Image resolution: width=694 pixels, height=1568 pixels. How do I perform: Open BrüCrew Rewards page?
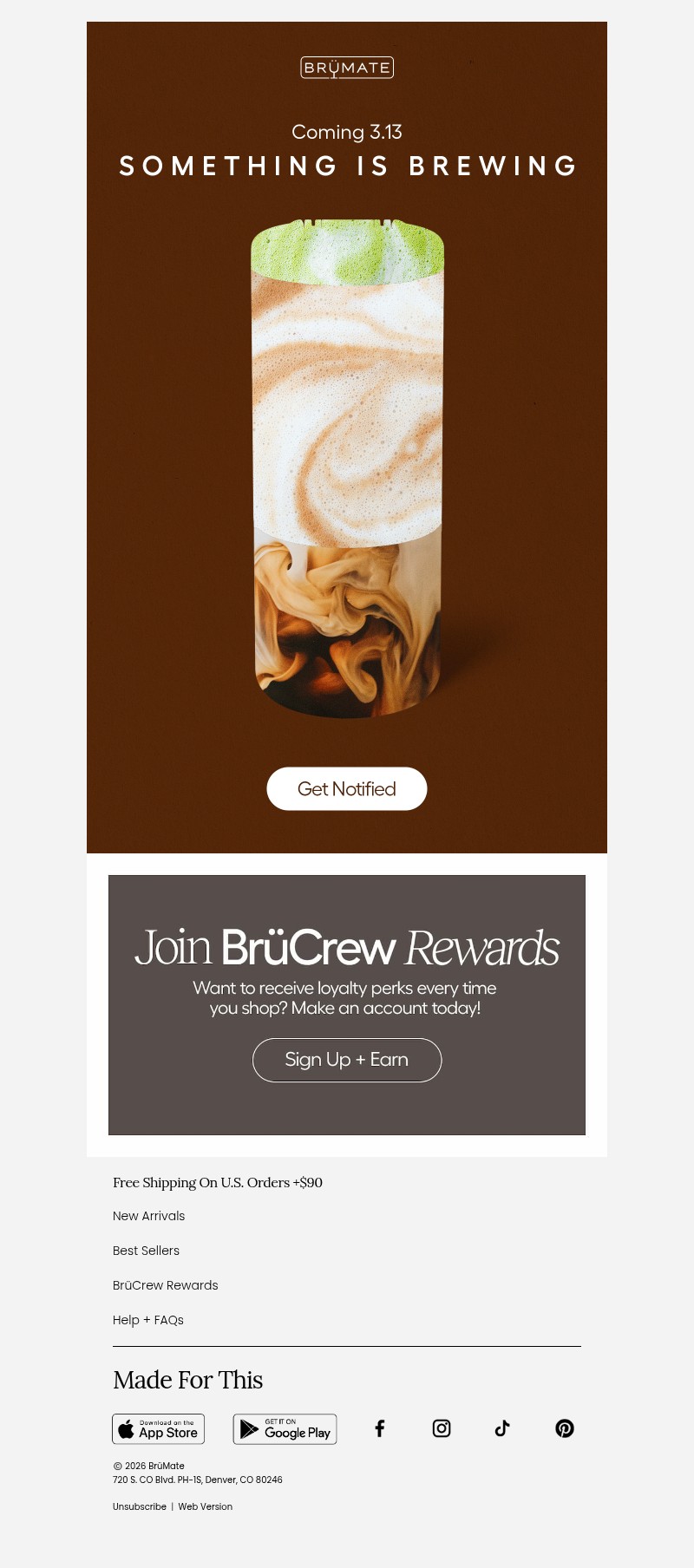pyautogui.click(x=165, y=1285)
